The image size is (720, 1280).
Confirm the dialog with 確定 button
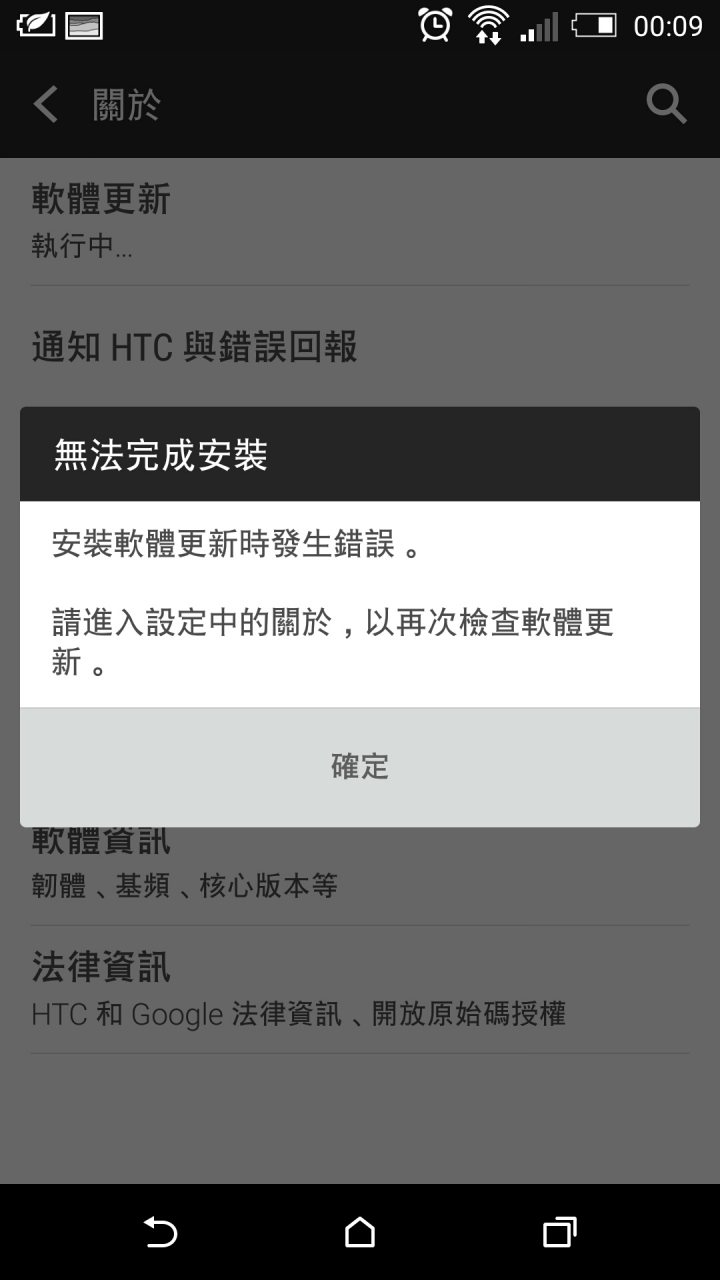coord(360,767)
